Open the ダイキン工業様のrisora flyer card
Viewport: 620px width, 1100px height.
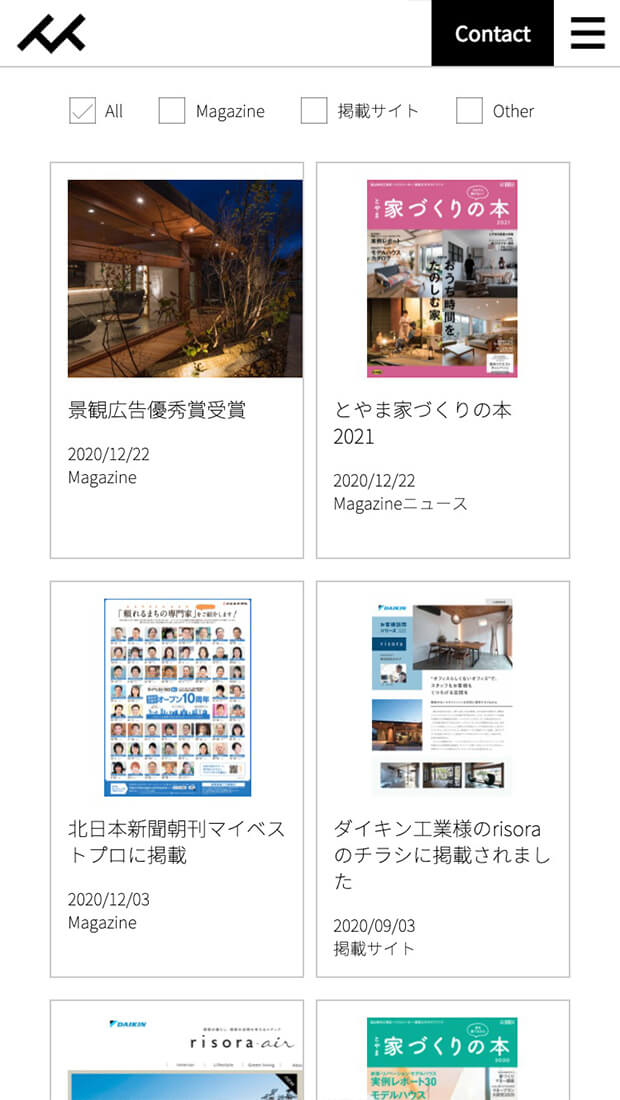[442, 778]
